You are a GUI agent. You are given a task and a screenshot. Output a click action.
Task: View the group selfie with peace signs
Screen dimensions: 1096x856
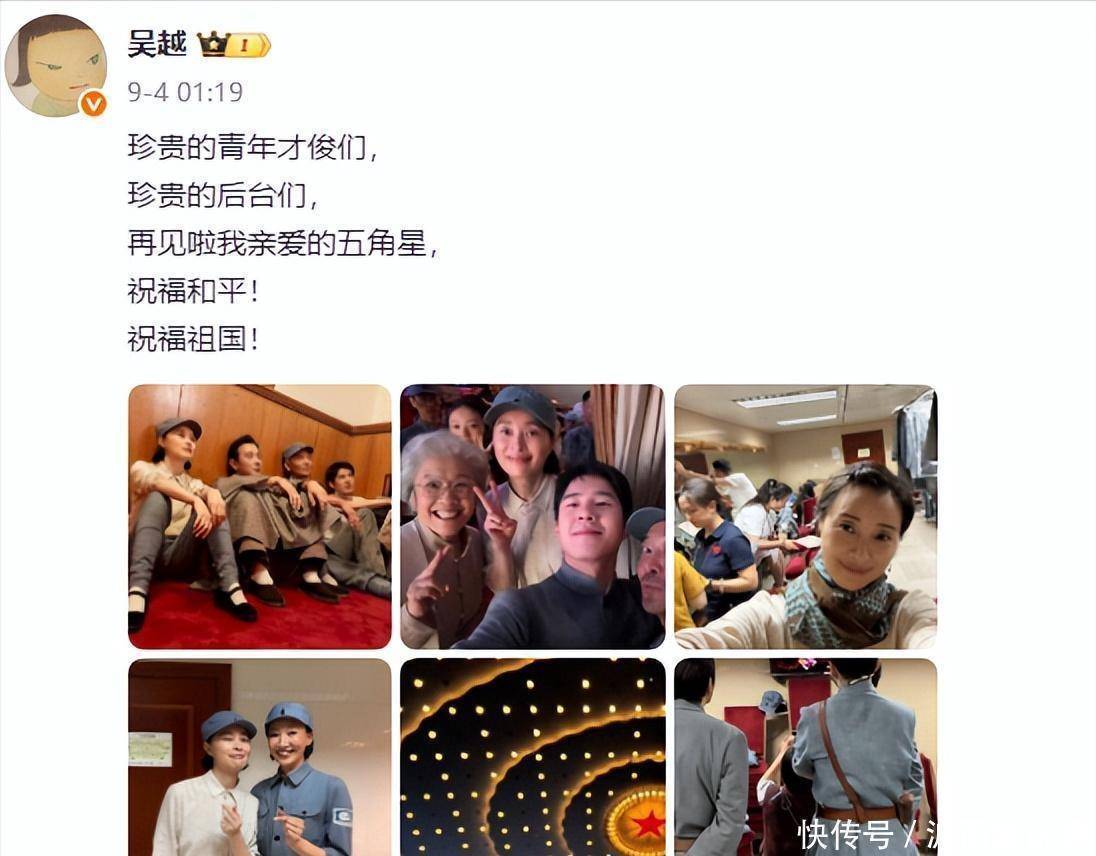(532, 516)
